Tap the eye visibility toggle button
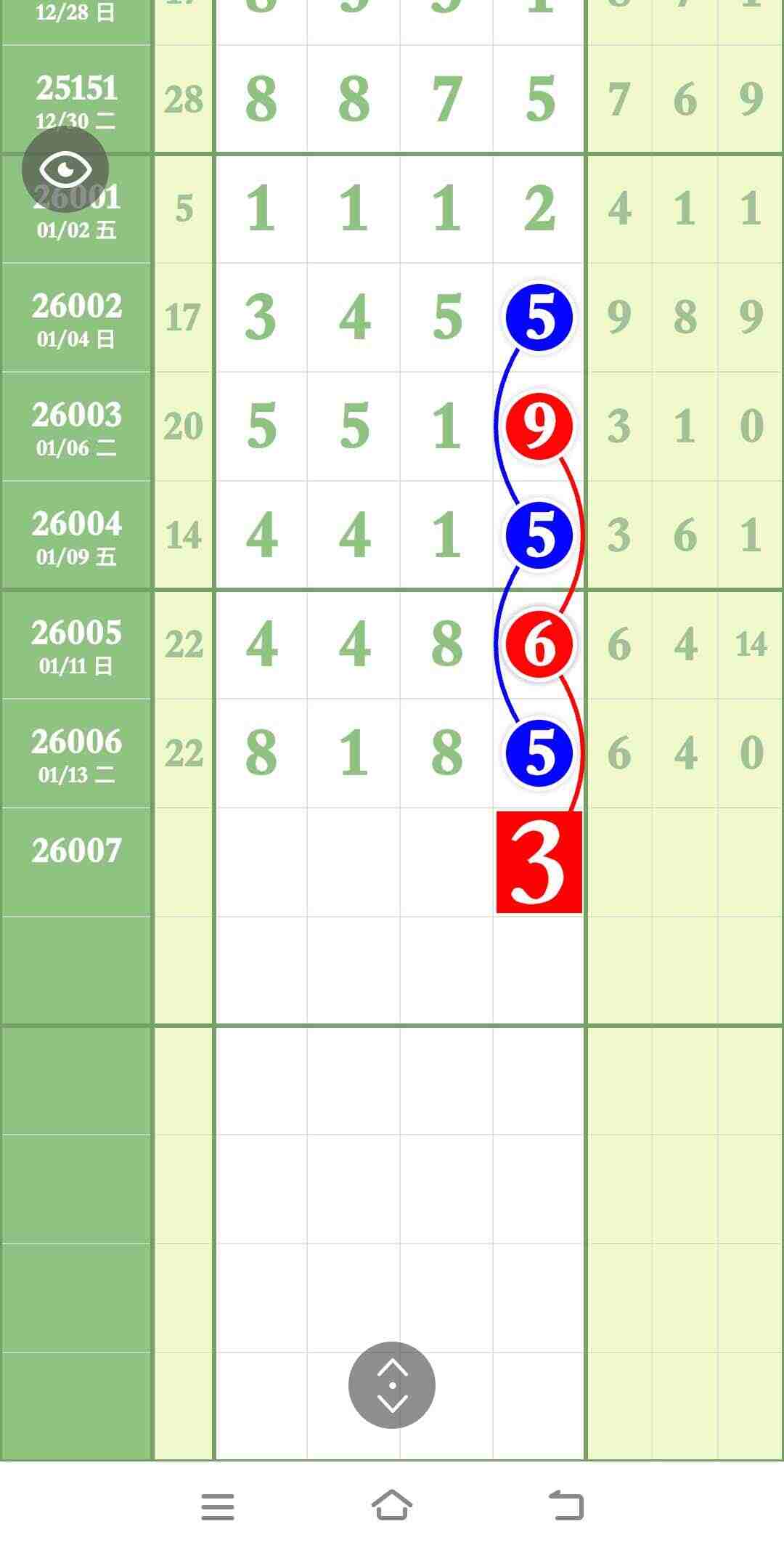 tap(65, 169)
